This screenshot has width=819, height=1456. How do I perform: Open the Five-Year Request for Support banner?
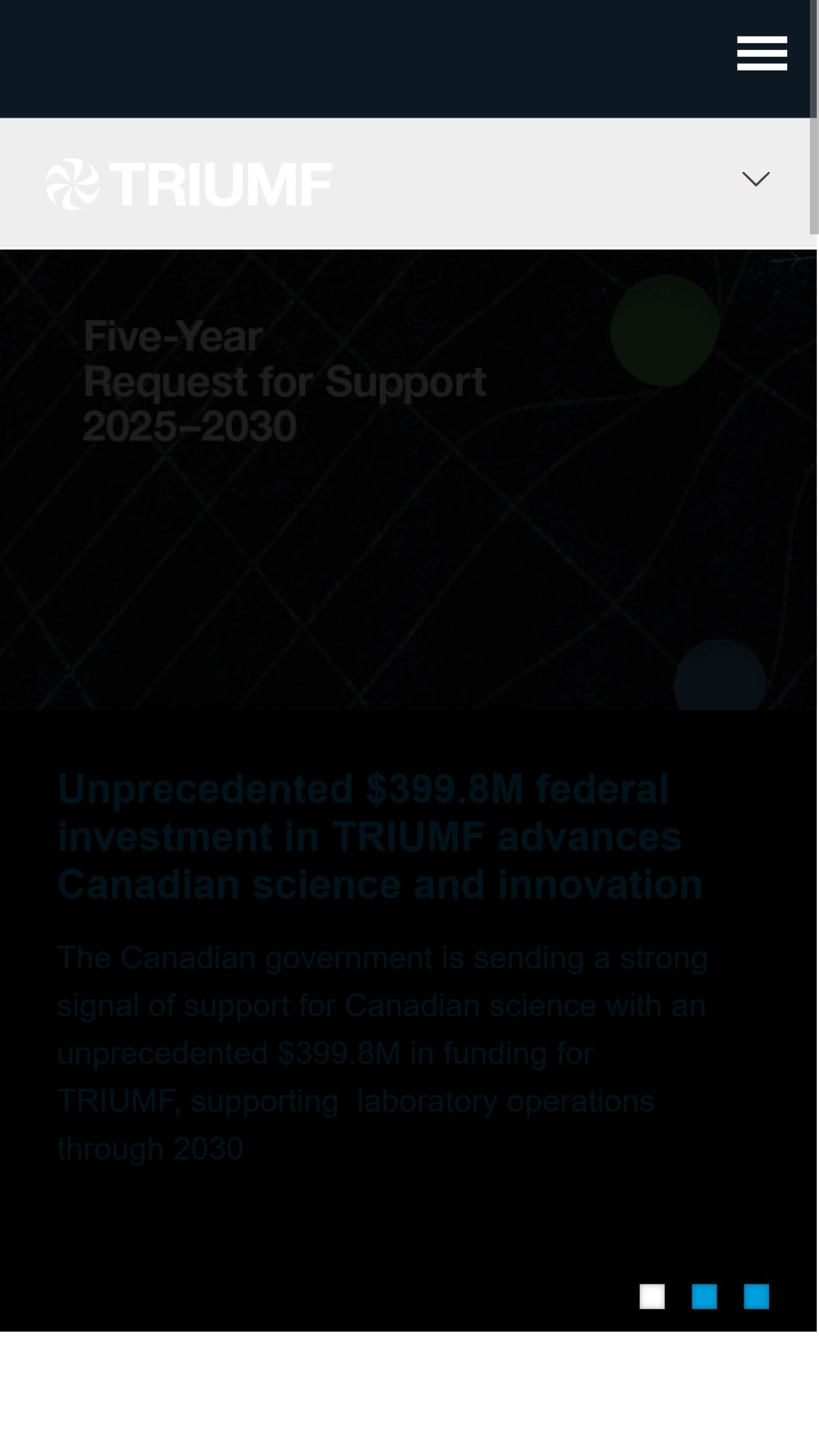click(x=408, y=480)
